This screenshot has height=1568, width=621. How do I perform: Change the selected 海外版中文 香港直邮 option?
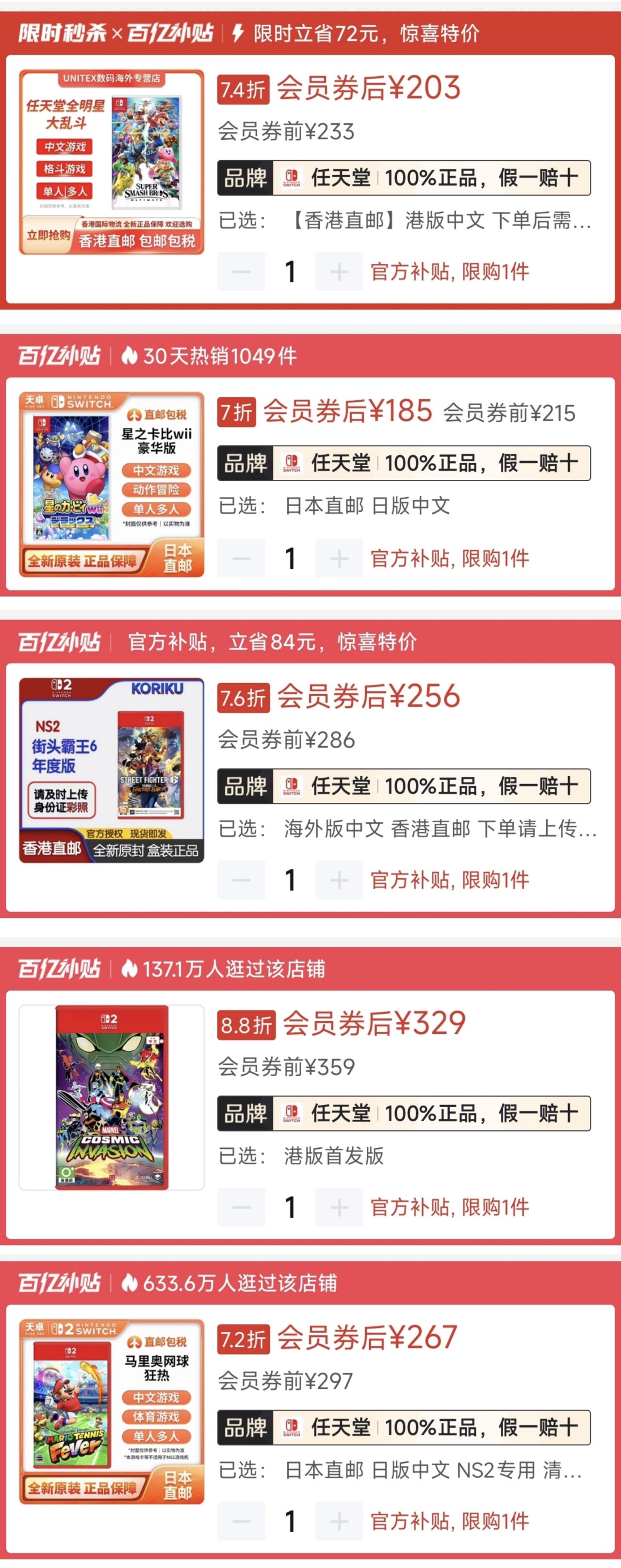tap(440, 829)
